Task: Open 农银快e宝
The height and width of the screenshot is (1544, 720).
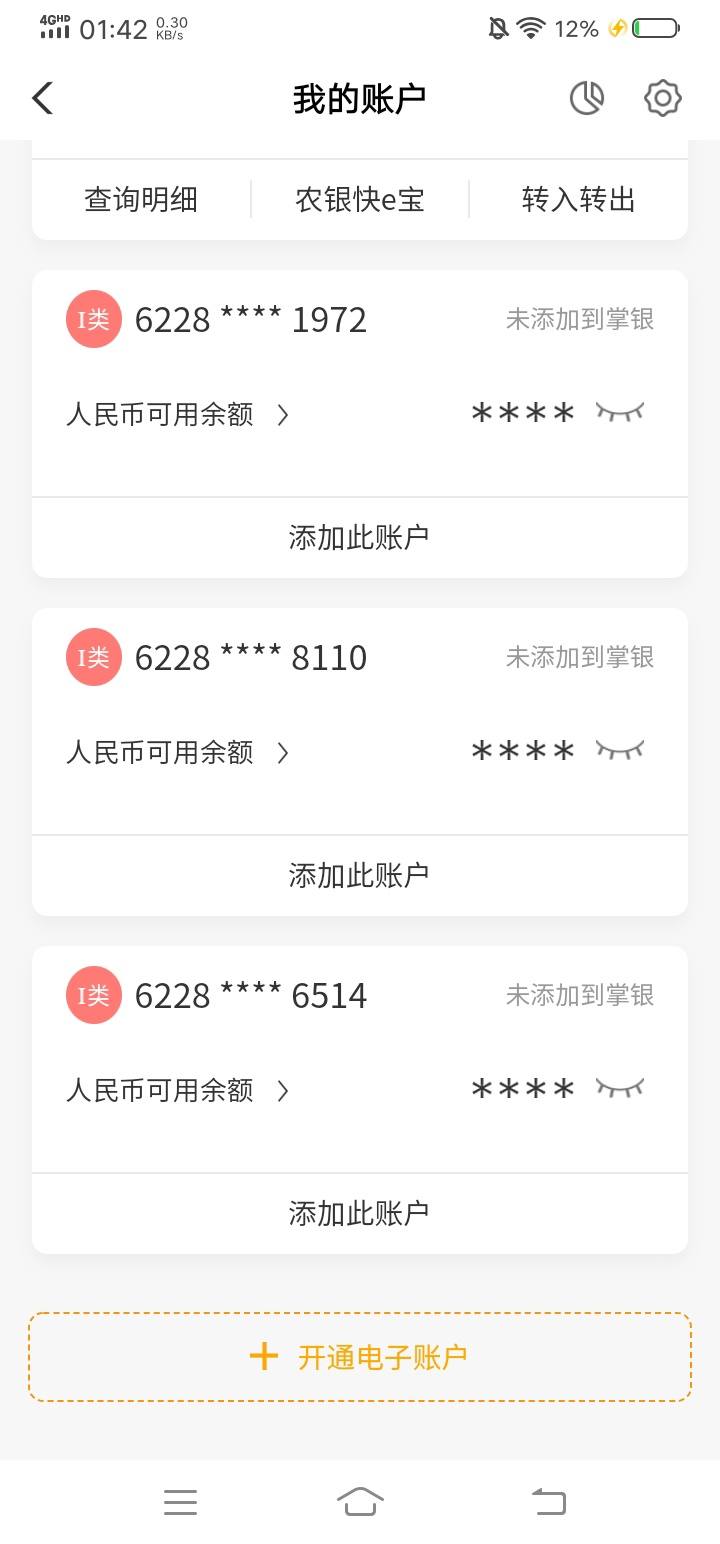Action: click(x=360, y=199)
